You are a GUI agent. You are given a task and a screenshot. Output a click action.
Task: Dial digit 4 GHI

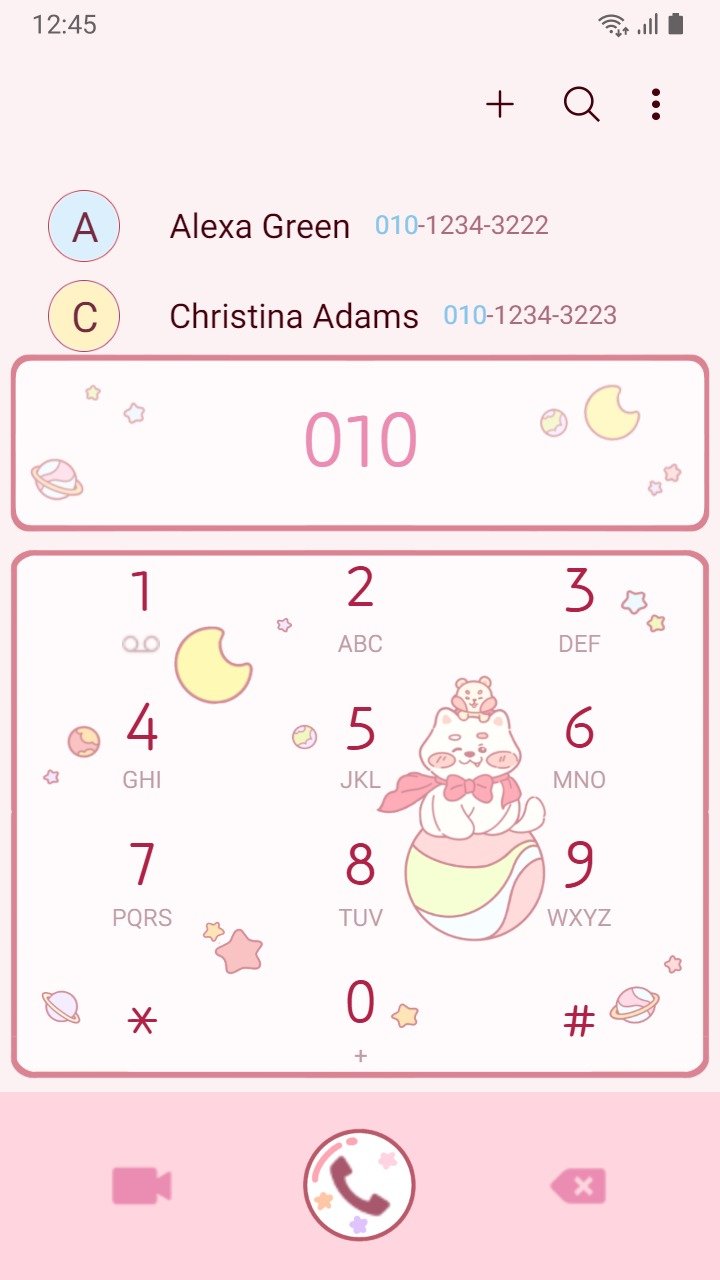(x=142, y=747)
